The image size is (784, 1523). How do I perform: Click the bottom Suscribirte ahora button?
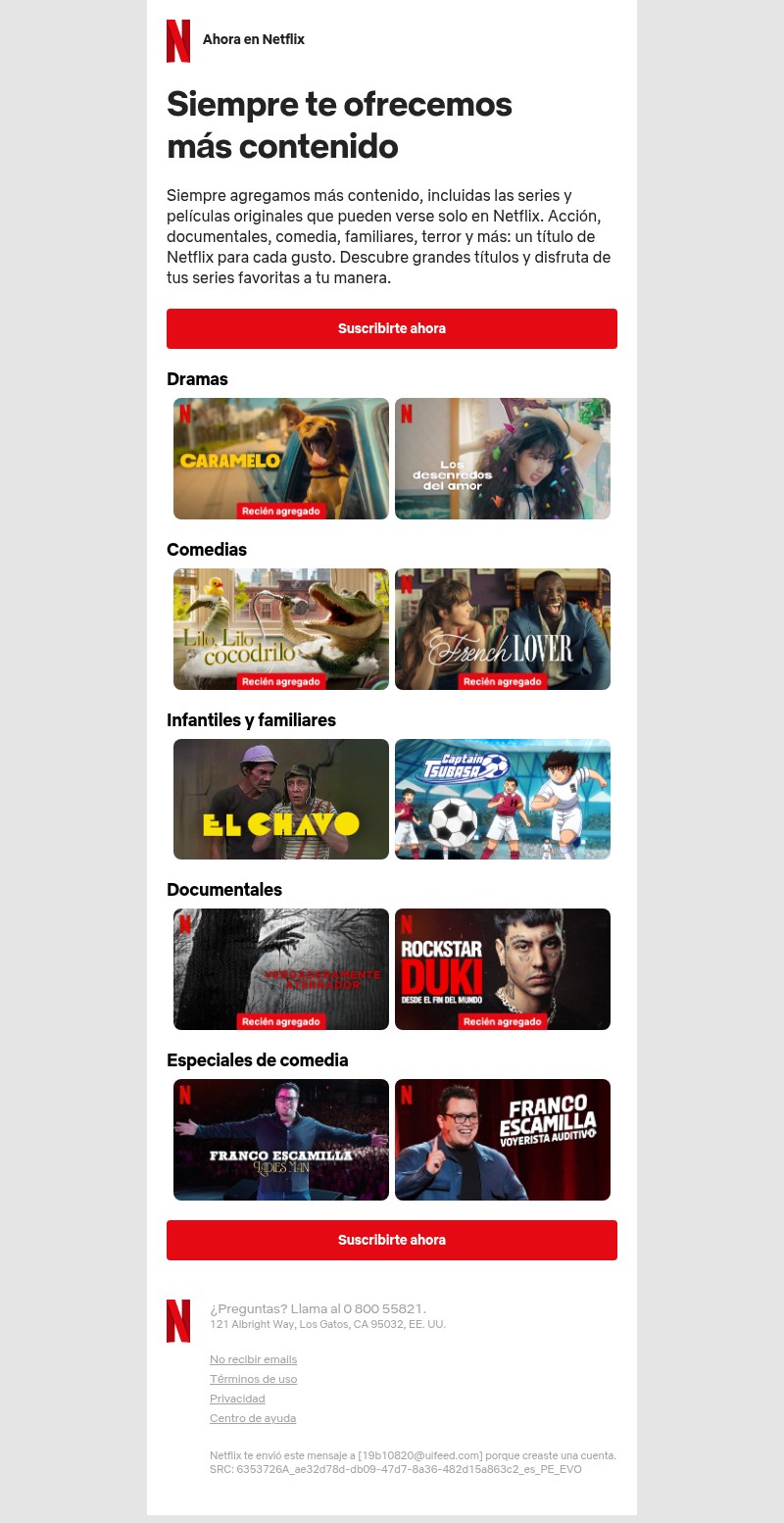point(392,1240)
